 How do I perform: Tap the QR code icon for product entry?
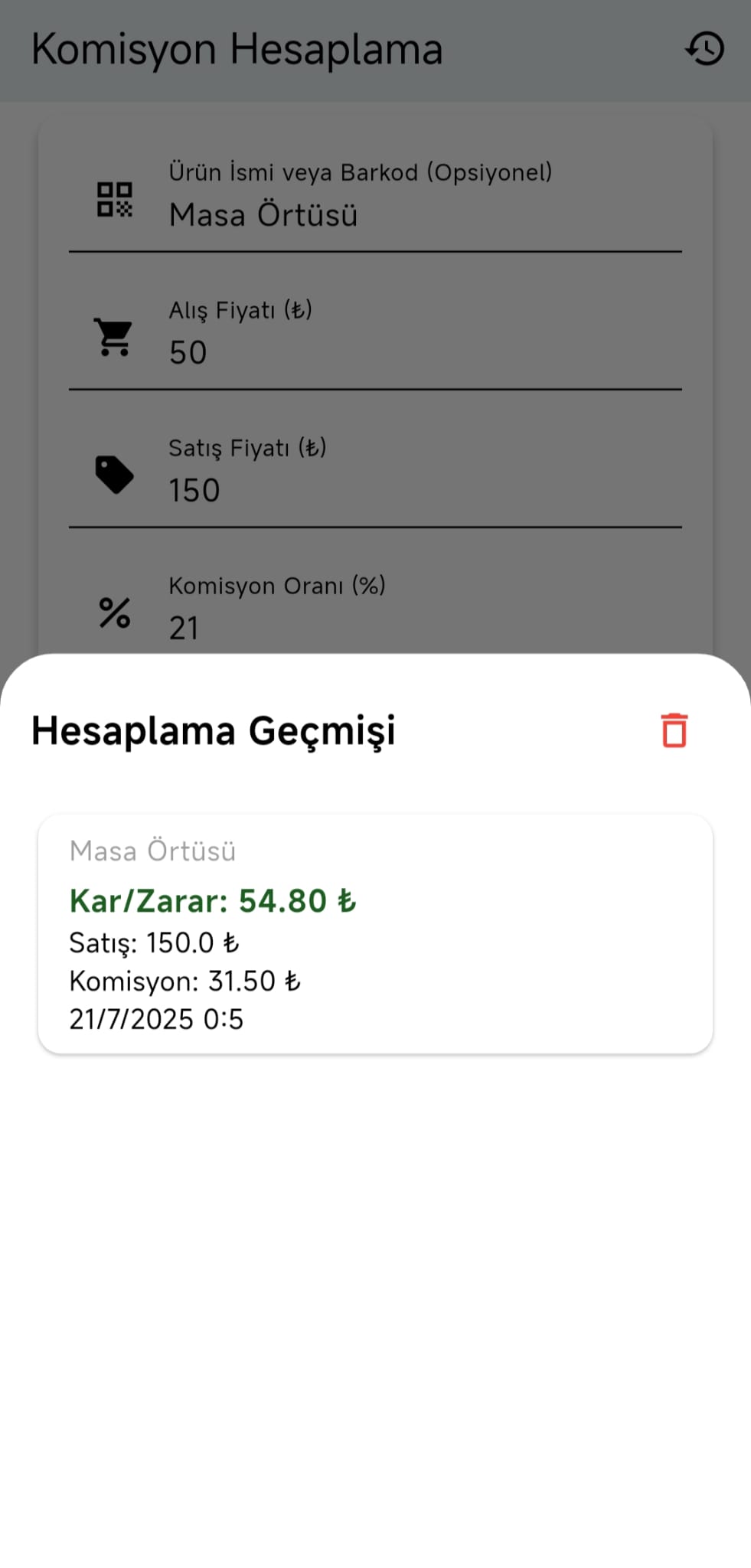click(x=115, y=201)
